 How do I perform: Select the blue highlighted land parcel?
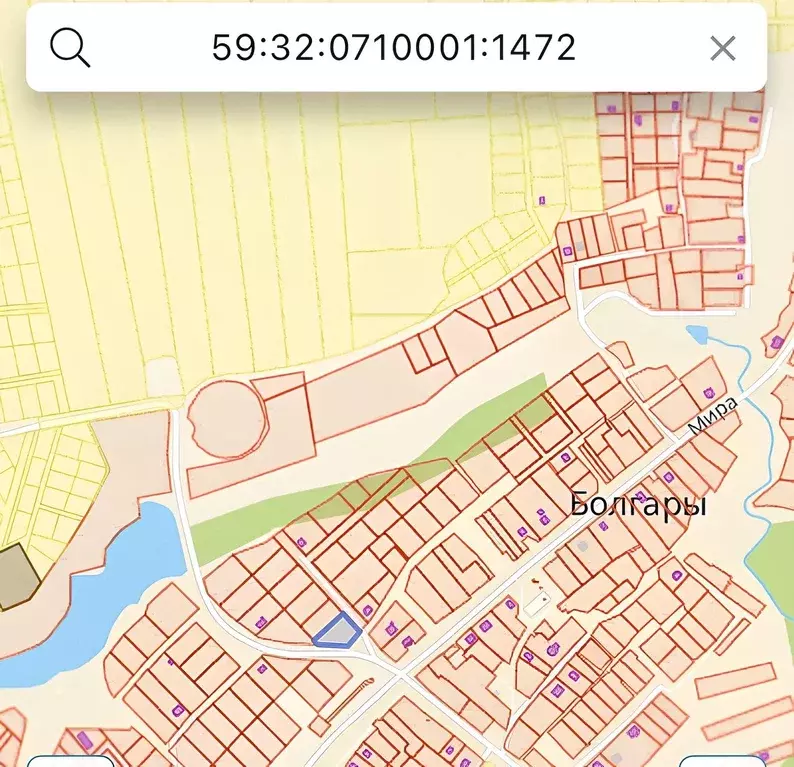tap(338, 632)
